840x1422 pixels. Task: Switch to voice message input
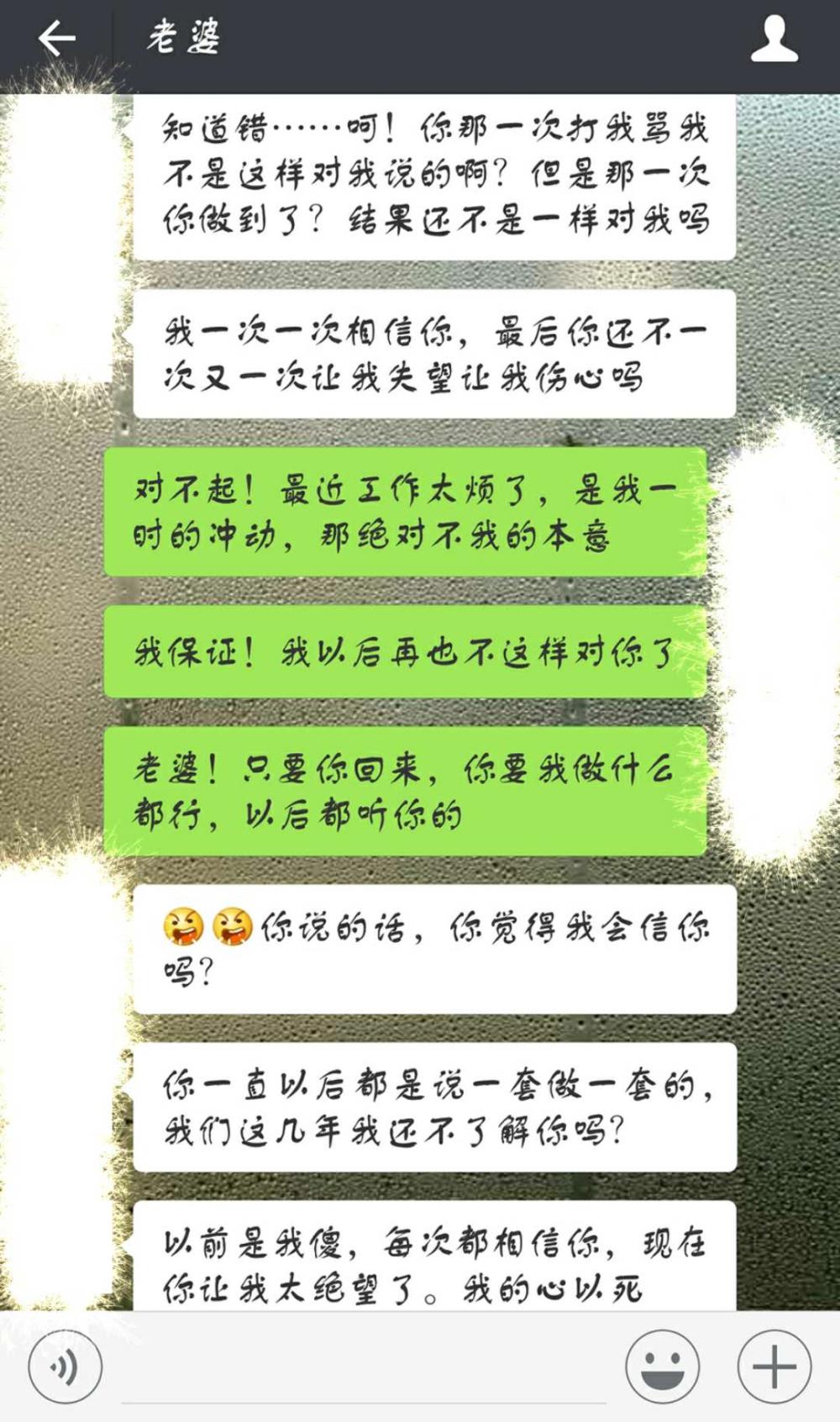point(65,1367)
